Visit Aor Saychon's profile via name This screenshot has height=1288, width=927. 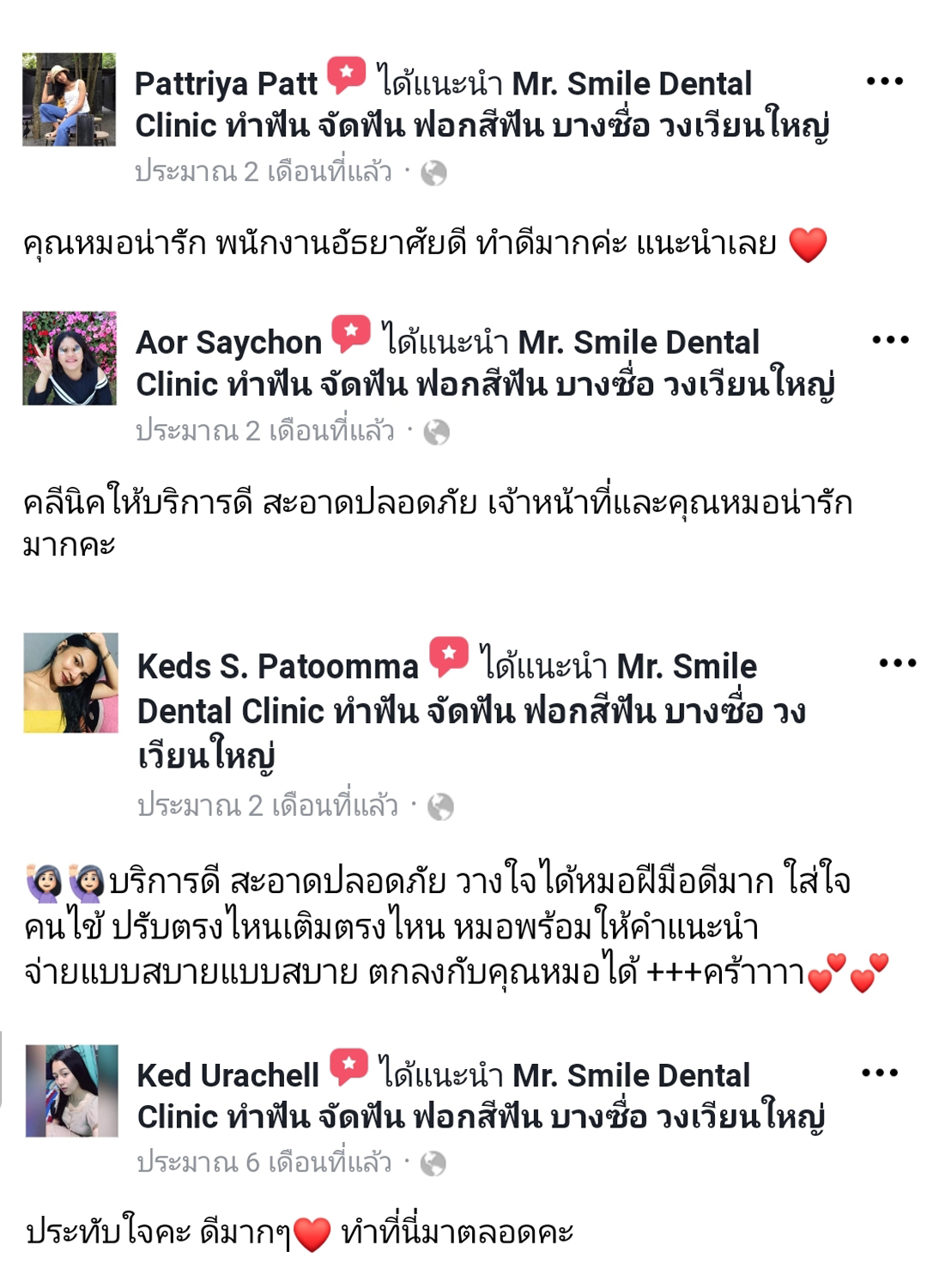pyautogui.click(x=229, y=343)
